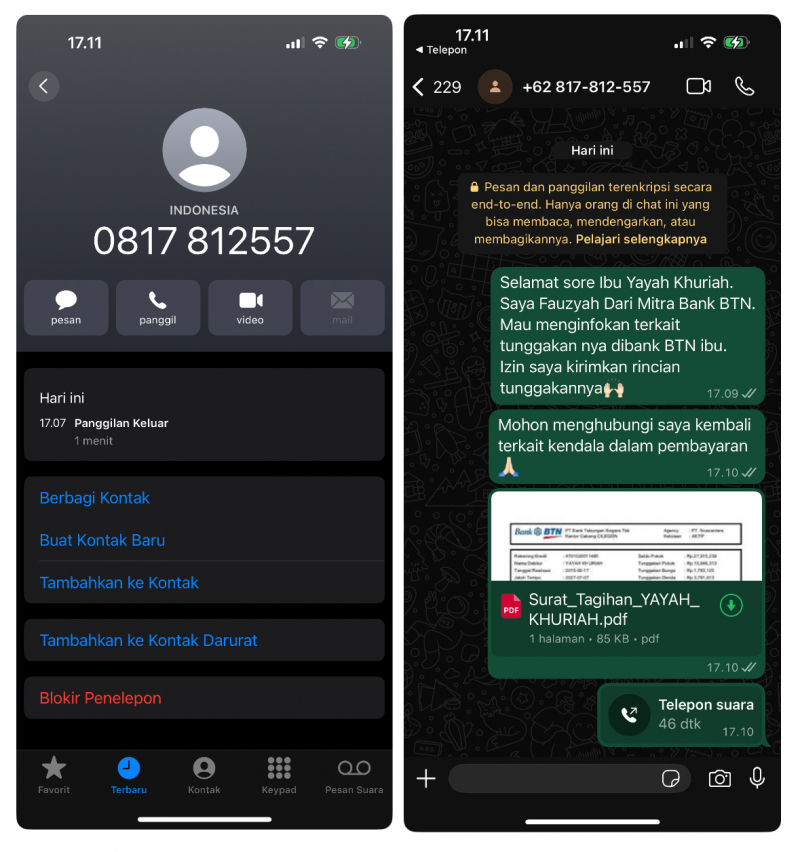
Task: Start a WhatsApp voice call
Action: tap(744, 87)
